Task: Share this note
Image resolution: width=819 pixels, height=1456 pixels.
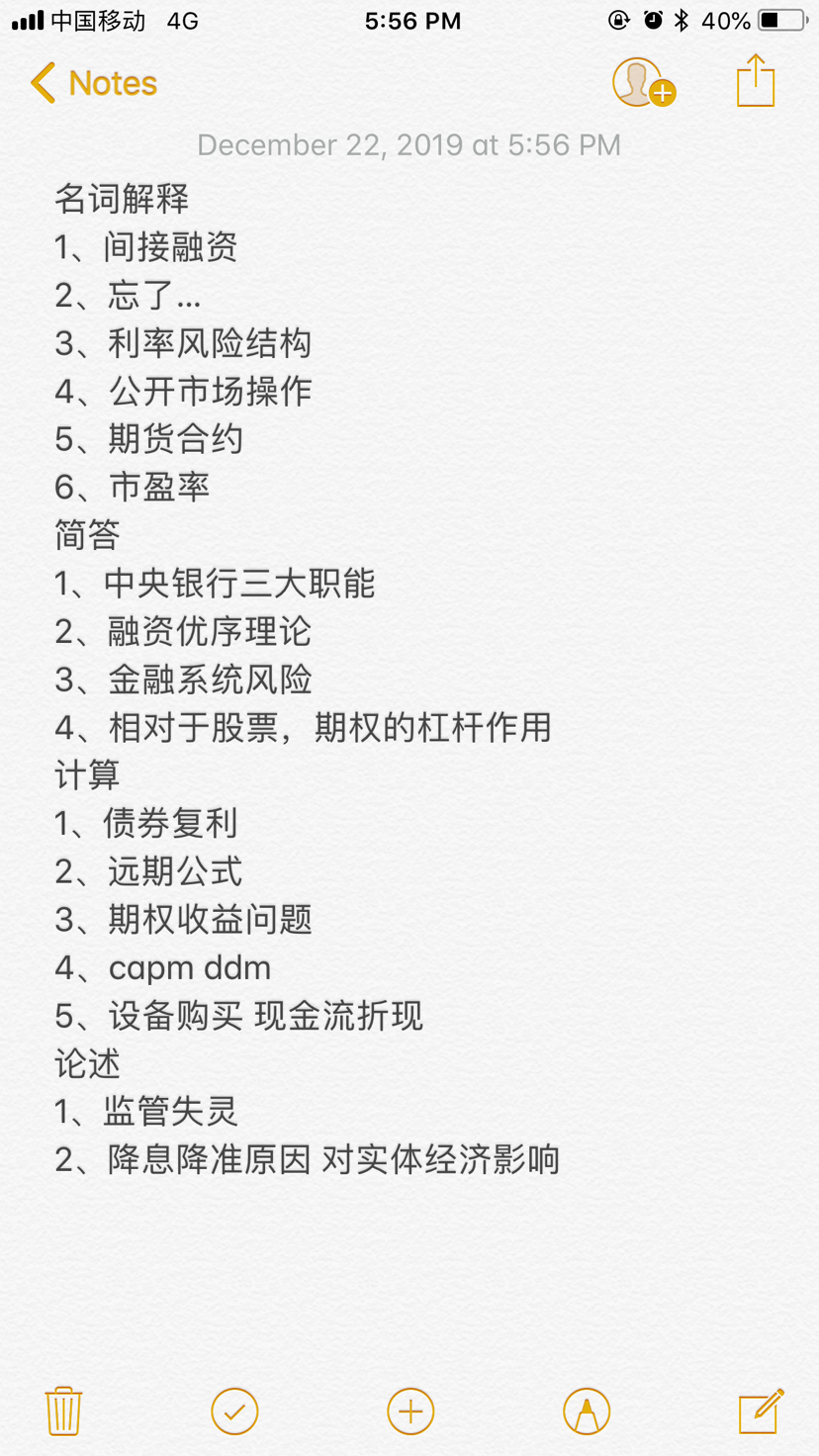Action: pyautogui.click(x=756, y=81)
